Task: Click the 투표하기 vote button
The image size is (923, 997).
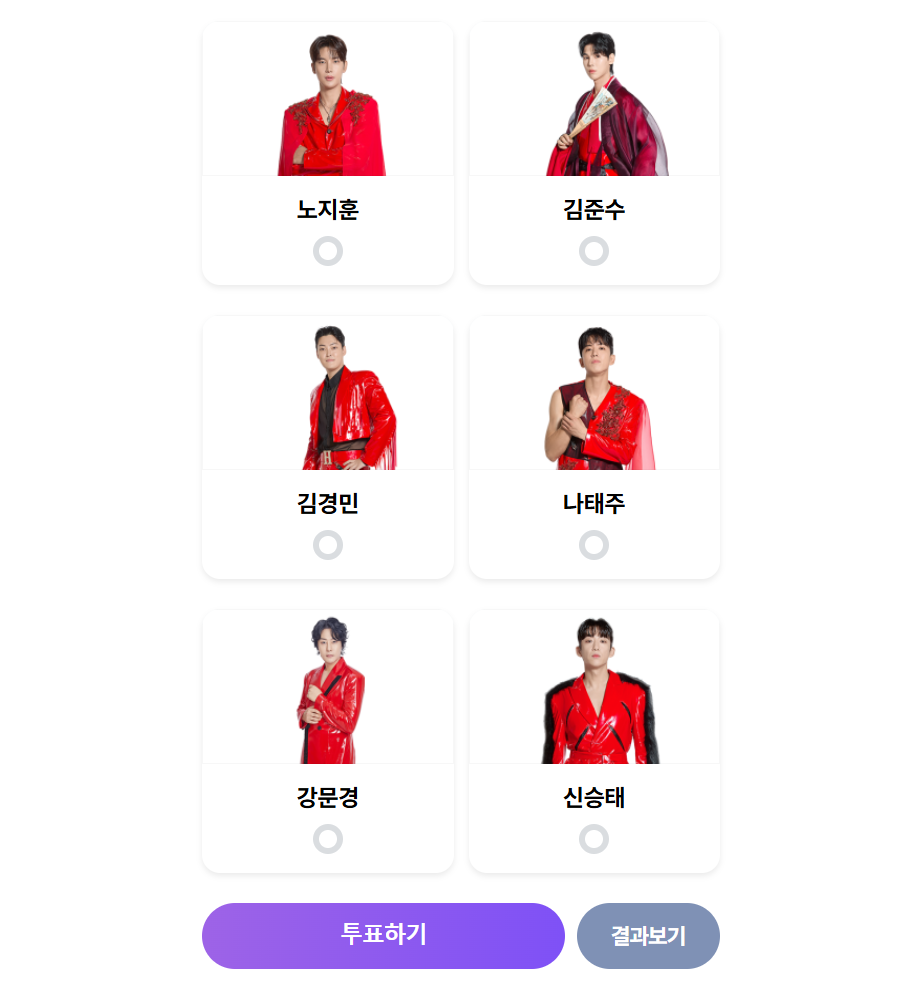Action: click(384, 936)
